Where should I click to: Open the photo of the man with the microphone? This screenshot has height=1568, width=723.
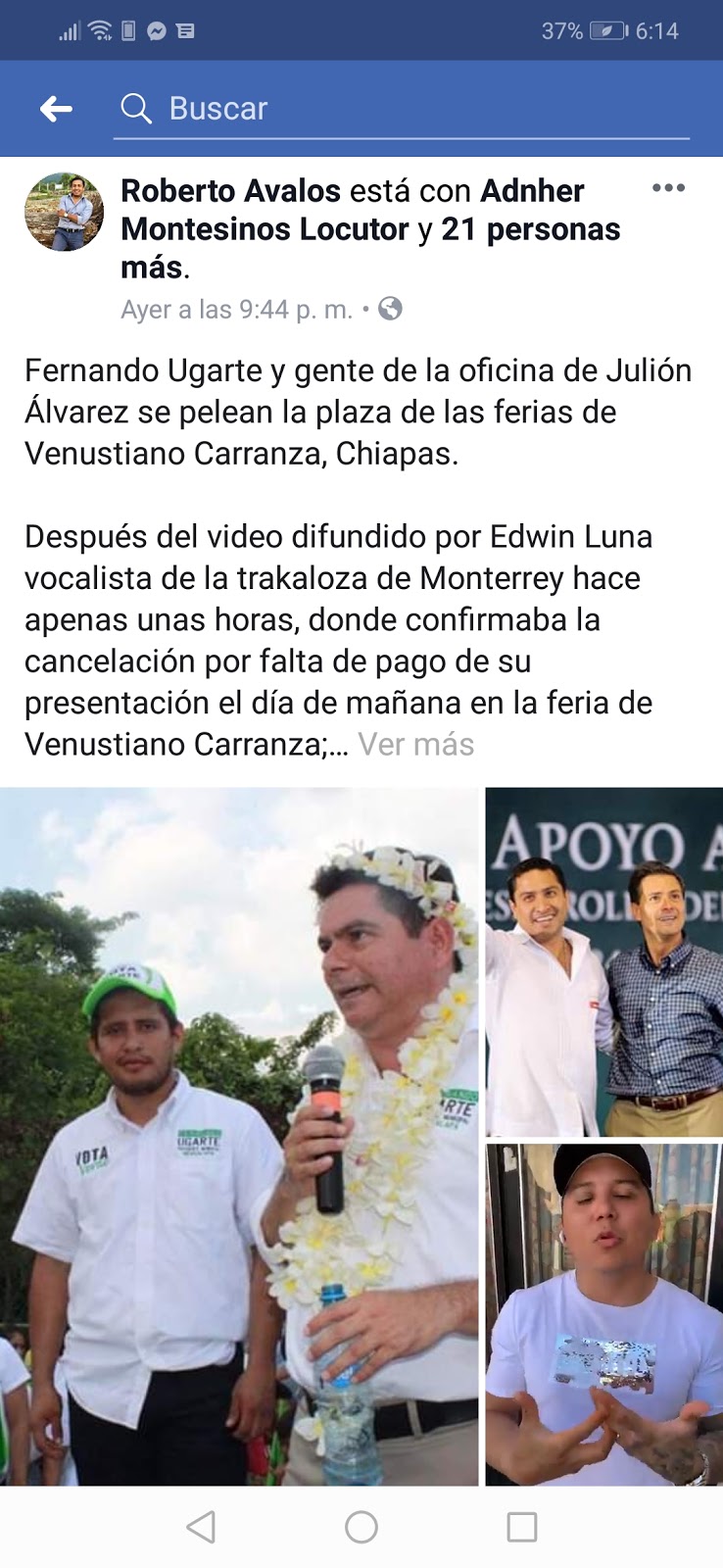click(x=239, y=1137)
